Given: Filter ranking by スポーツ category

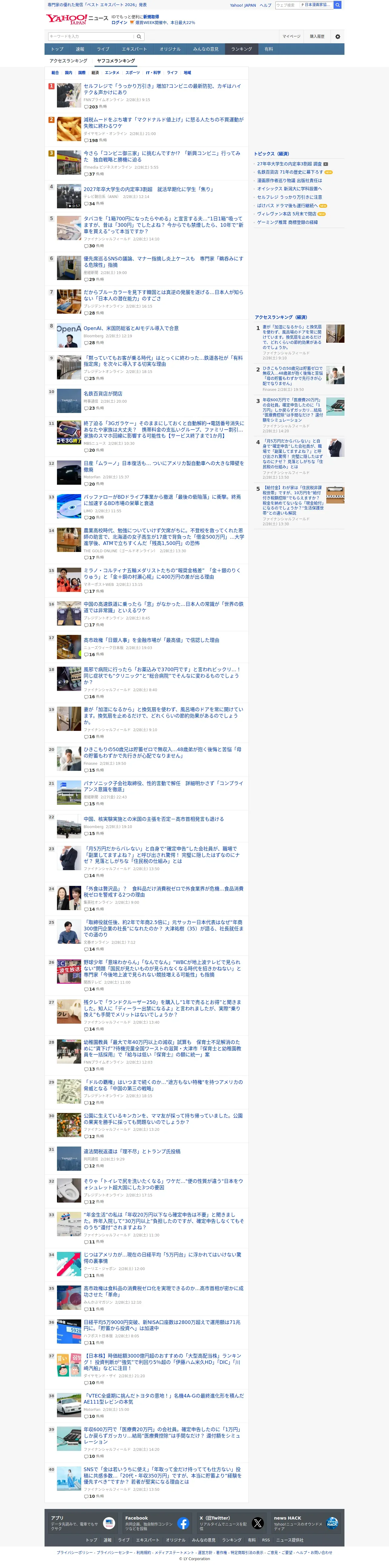Looking at the screenshot, I should 132,72.
